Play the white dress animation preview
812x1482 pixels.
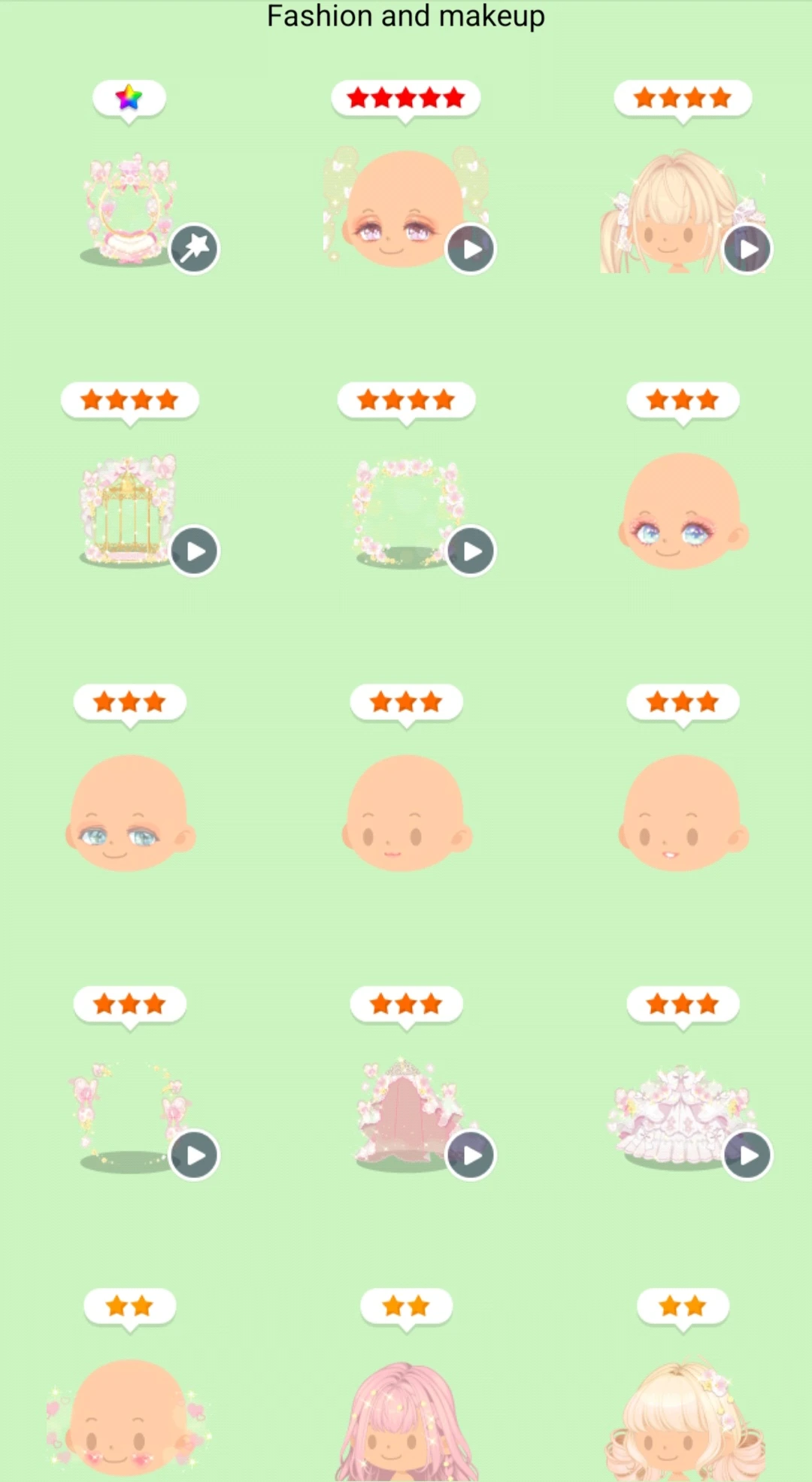pyautogui.click(x=747, y=1153)
